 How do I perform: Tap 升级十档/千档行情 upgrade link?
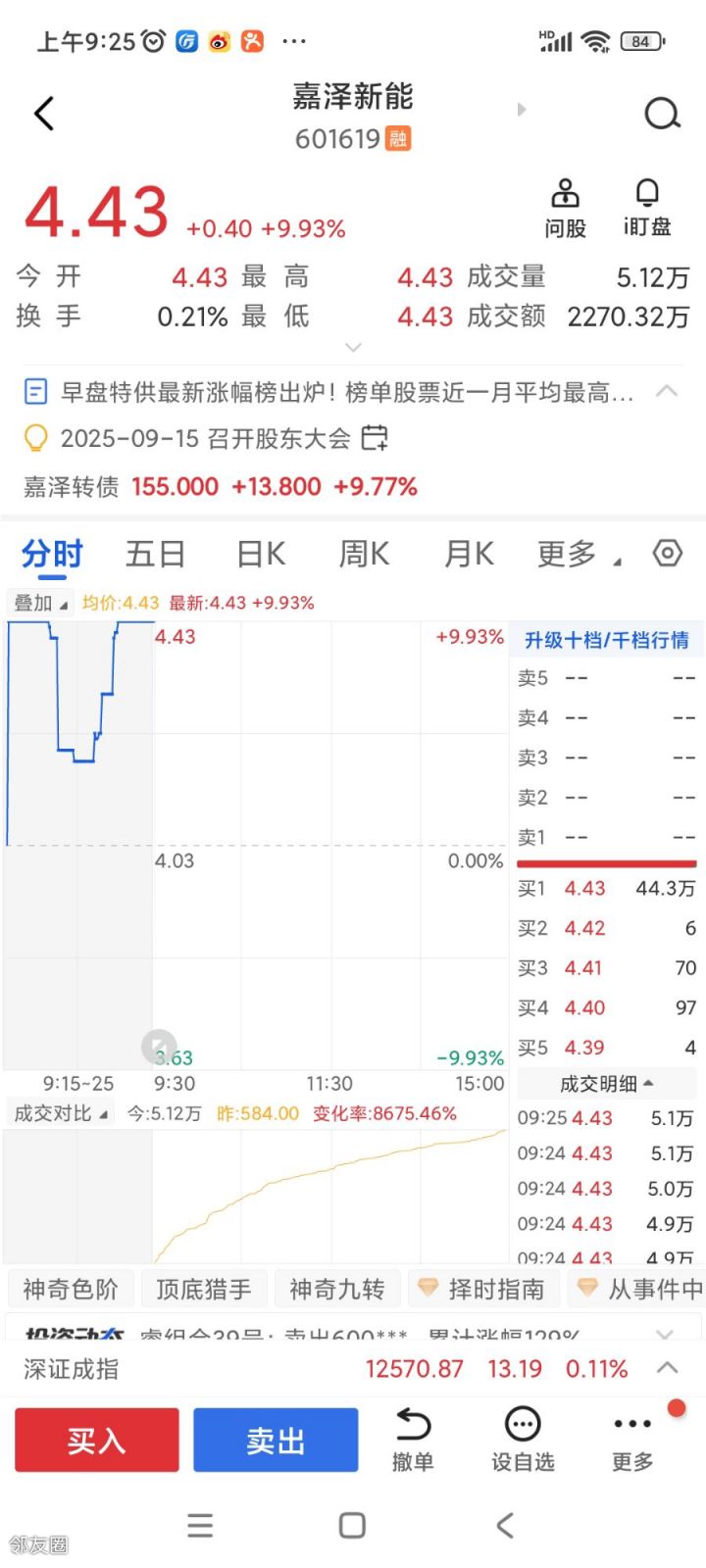[606, 640]
